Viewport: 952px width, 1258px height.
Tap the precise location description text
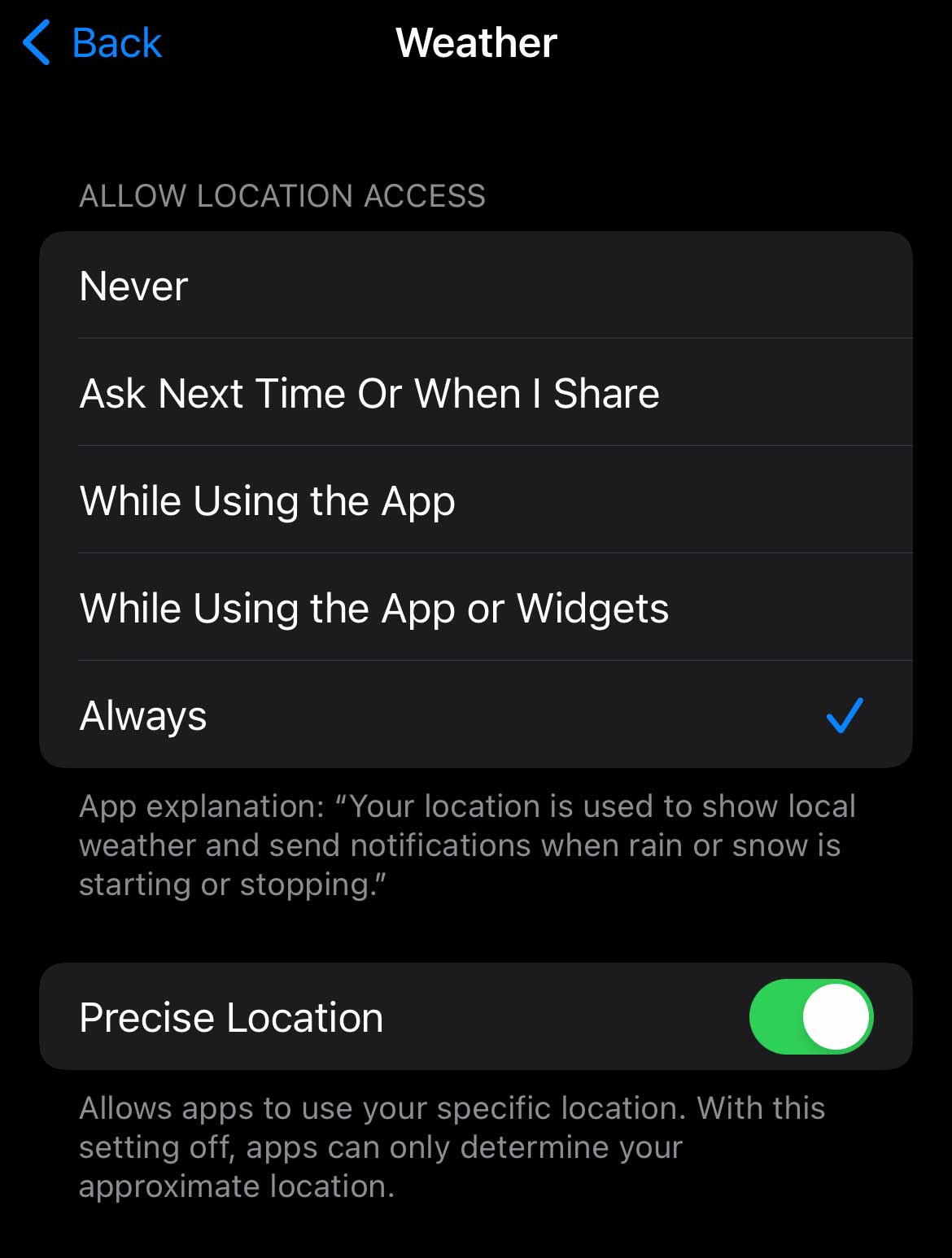click(x=452, y=1147)
